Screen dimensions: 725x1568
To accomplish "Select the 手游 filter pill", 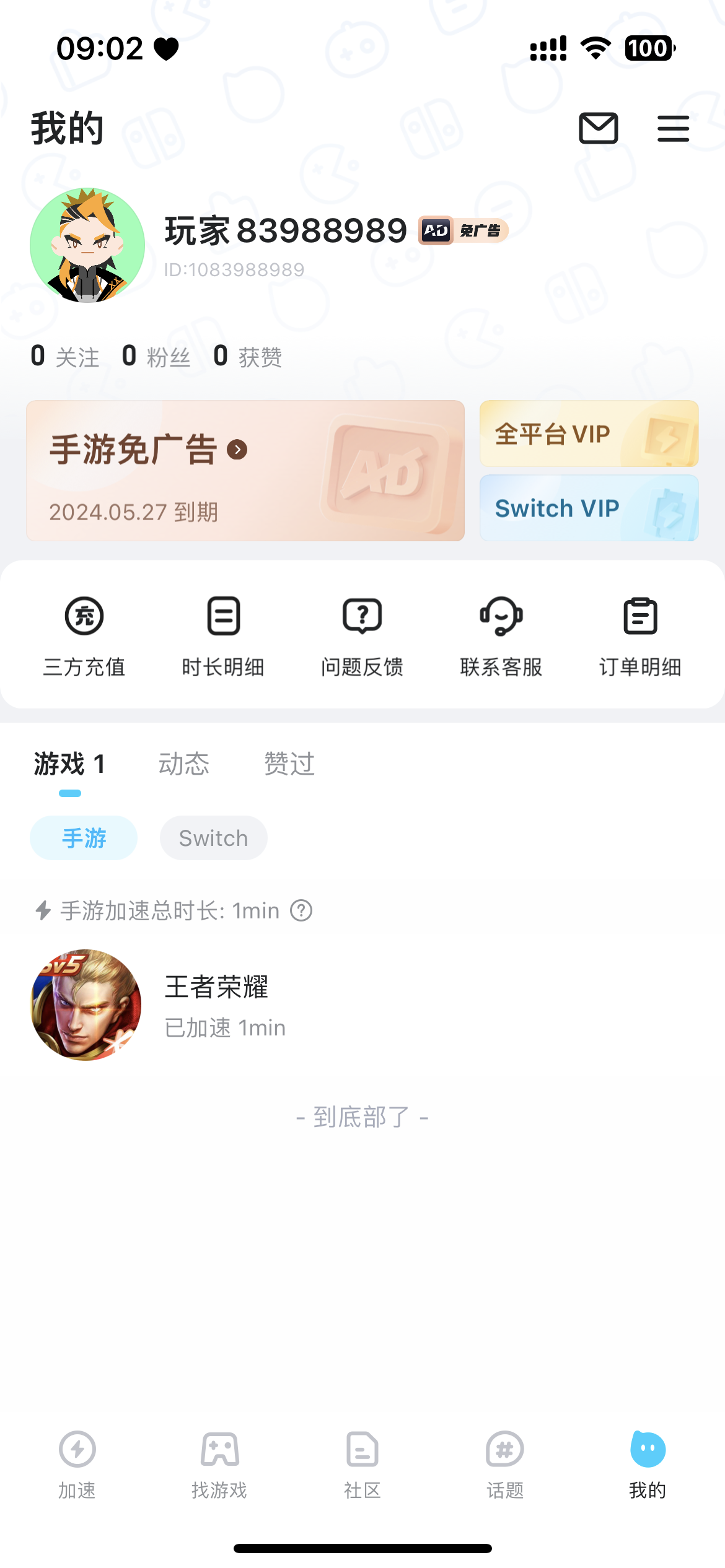I will pyautogui.click(x=83, y=837).
